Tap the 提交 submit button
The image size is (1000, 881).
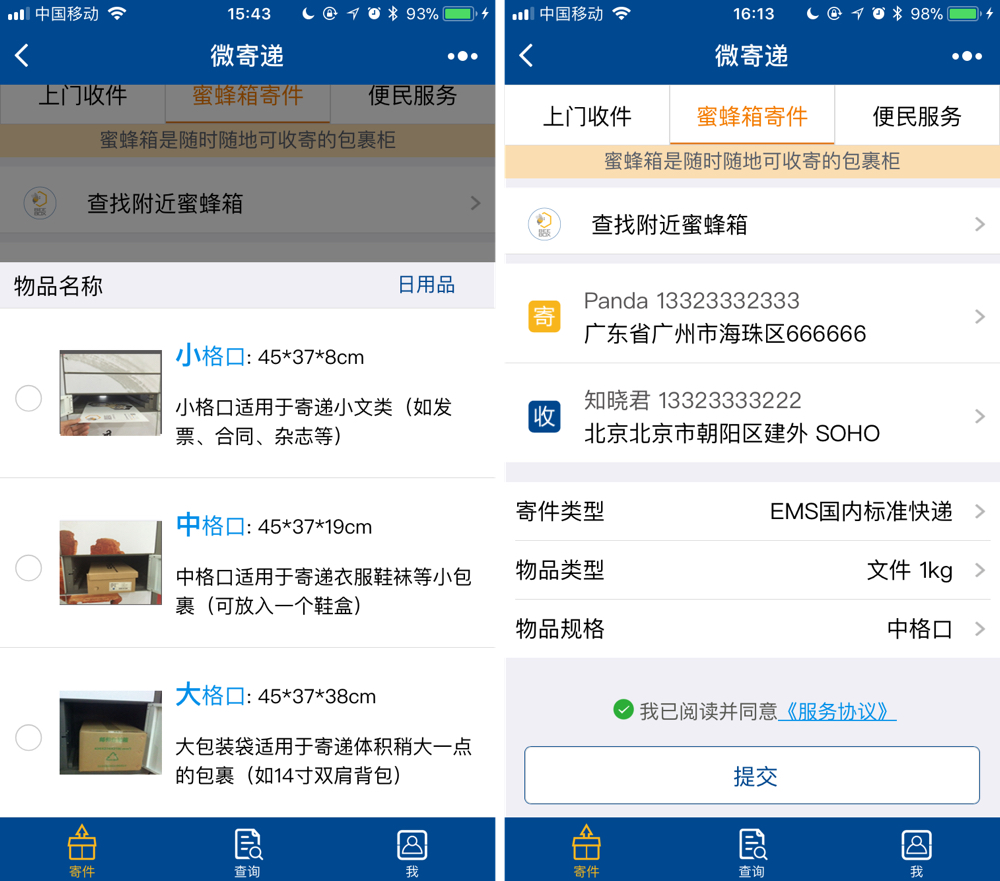pos(752,775)
